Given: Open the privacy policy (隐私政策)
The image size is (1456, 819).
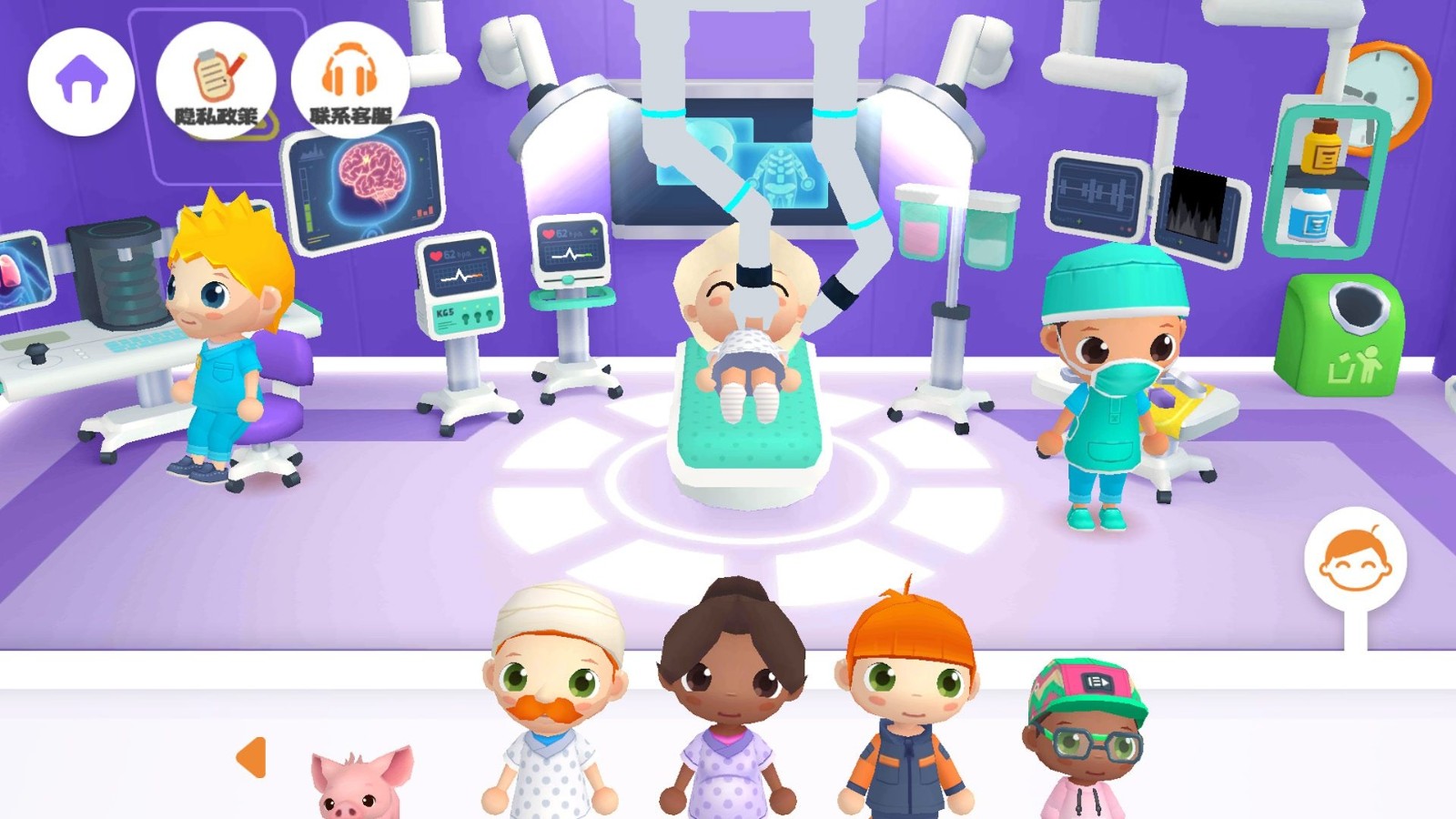Looking at the screenshot, I should 216,81.
